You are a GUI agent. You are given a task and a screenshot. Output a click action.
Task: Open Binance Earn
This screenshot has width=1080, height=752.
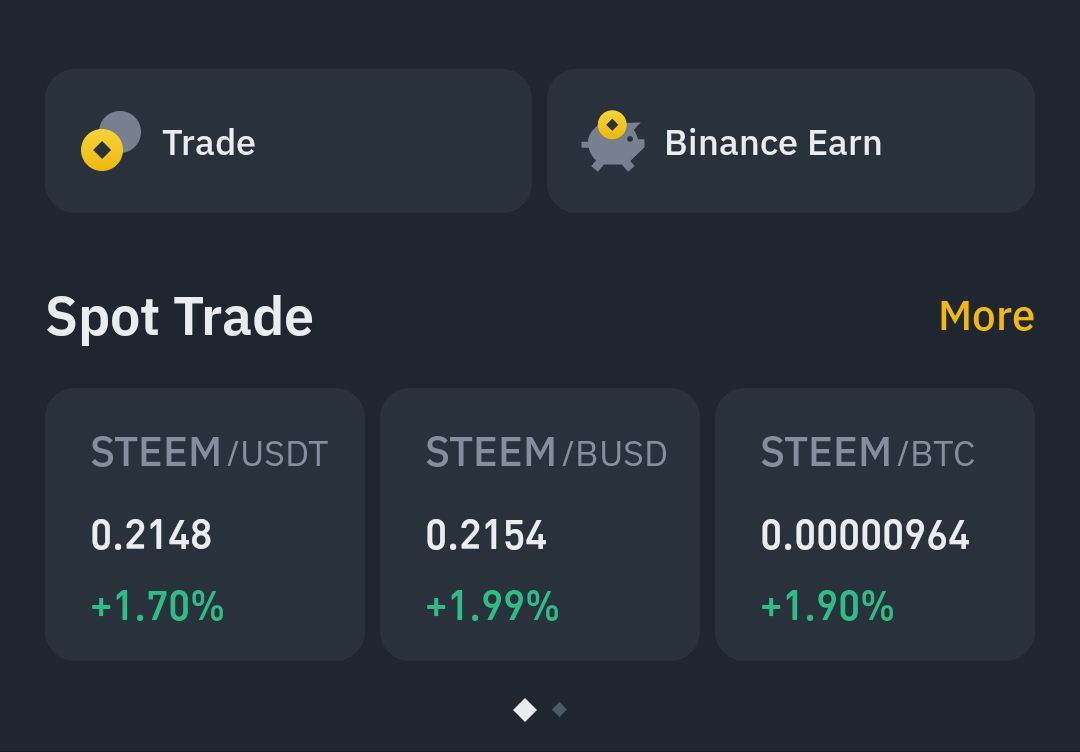[x=790, y=141]
